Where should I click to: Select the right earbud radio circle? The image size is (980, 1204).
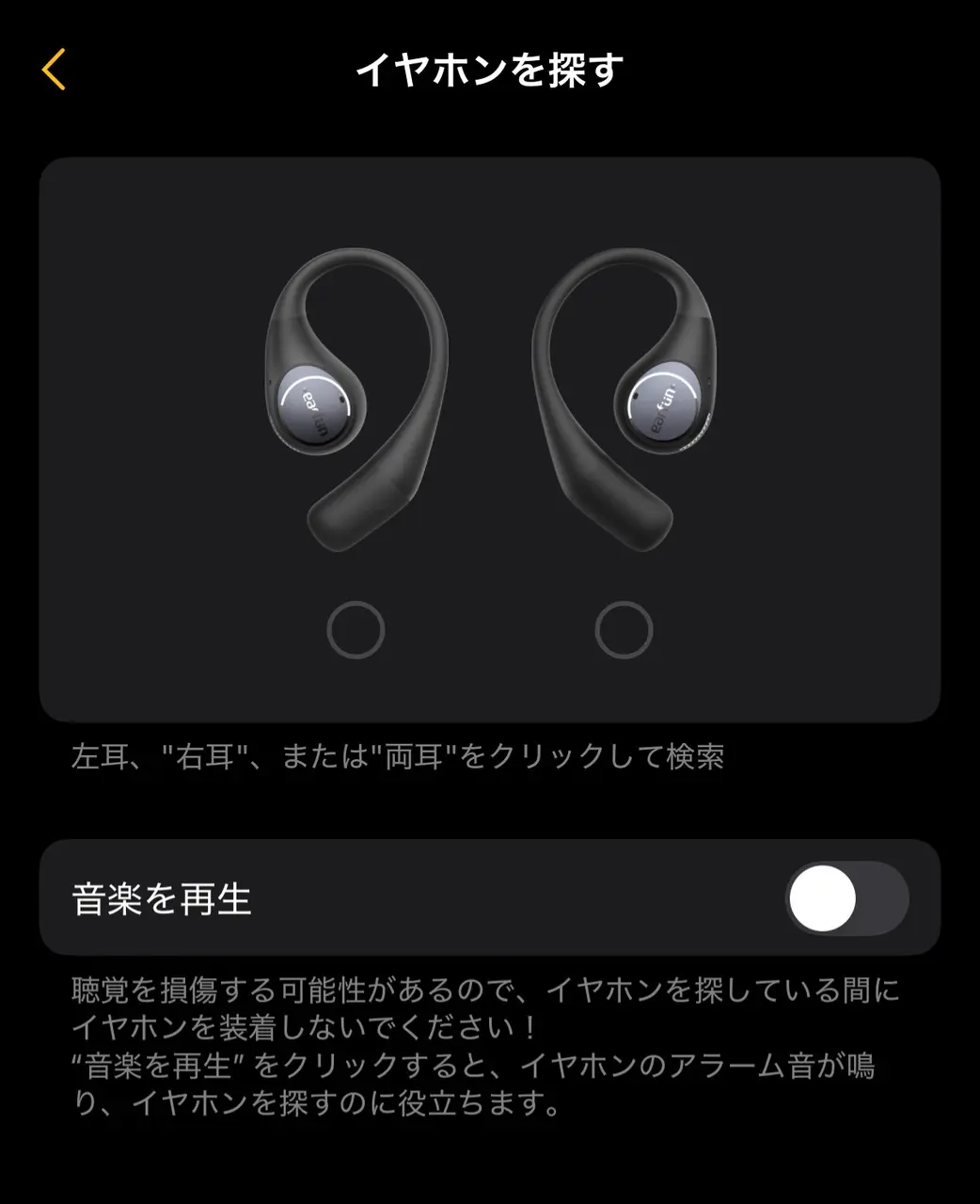pyautogui.click(x=624, y=629)
